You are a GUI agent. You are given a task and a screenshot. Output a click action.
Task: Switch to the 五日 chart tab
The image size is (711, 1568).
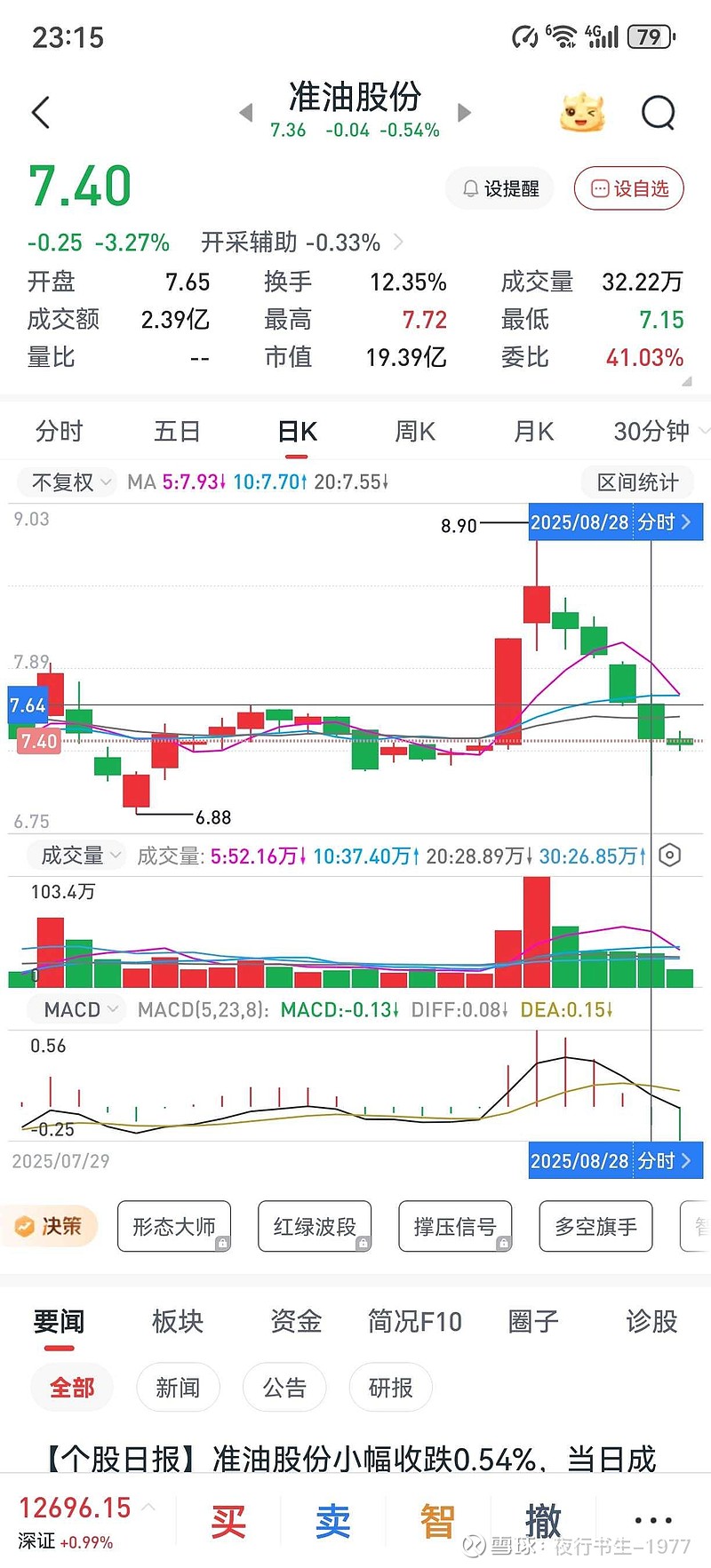177,432
